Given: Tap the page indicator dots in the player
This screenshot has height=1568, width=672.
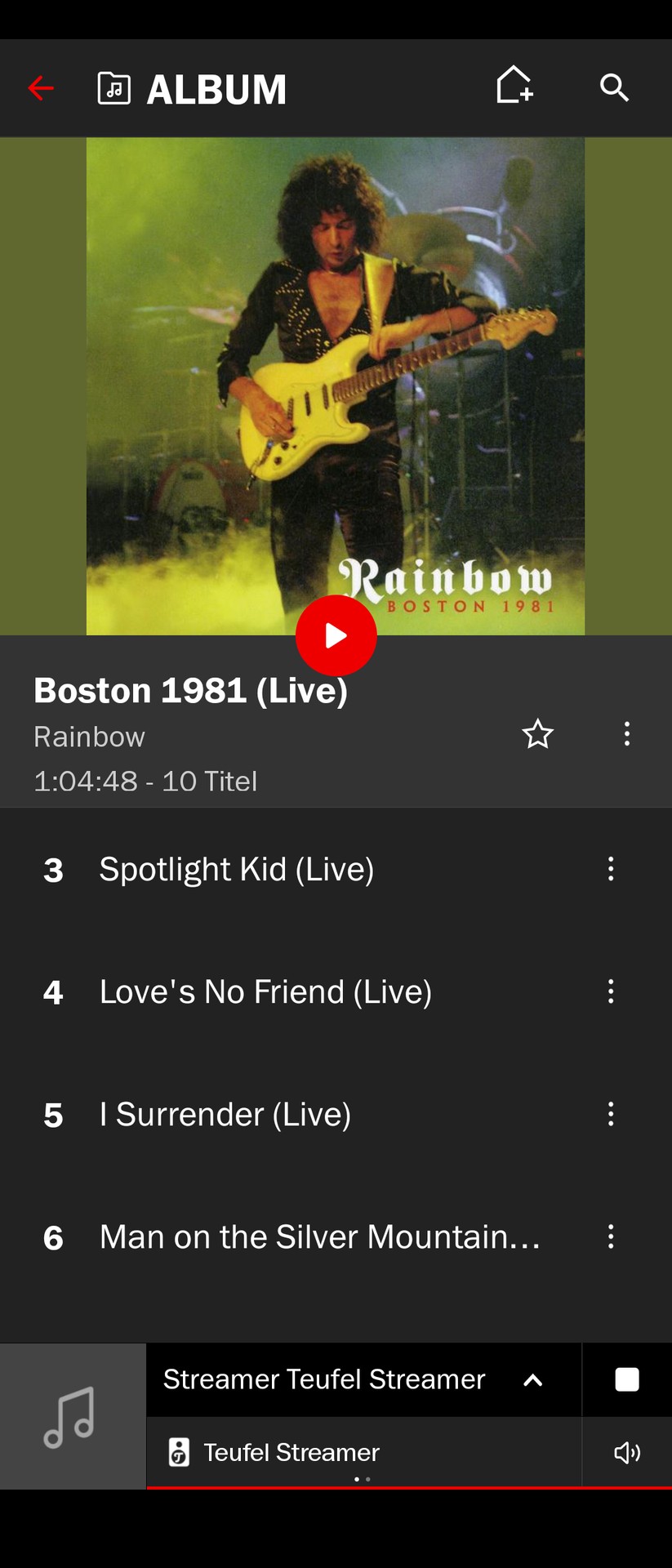Looking at the screenshot, I should pos(363,1478).
